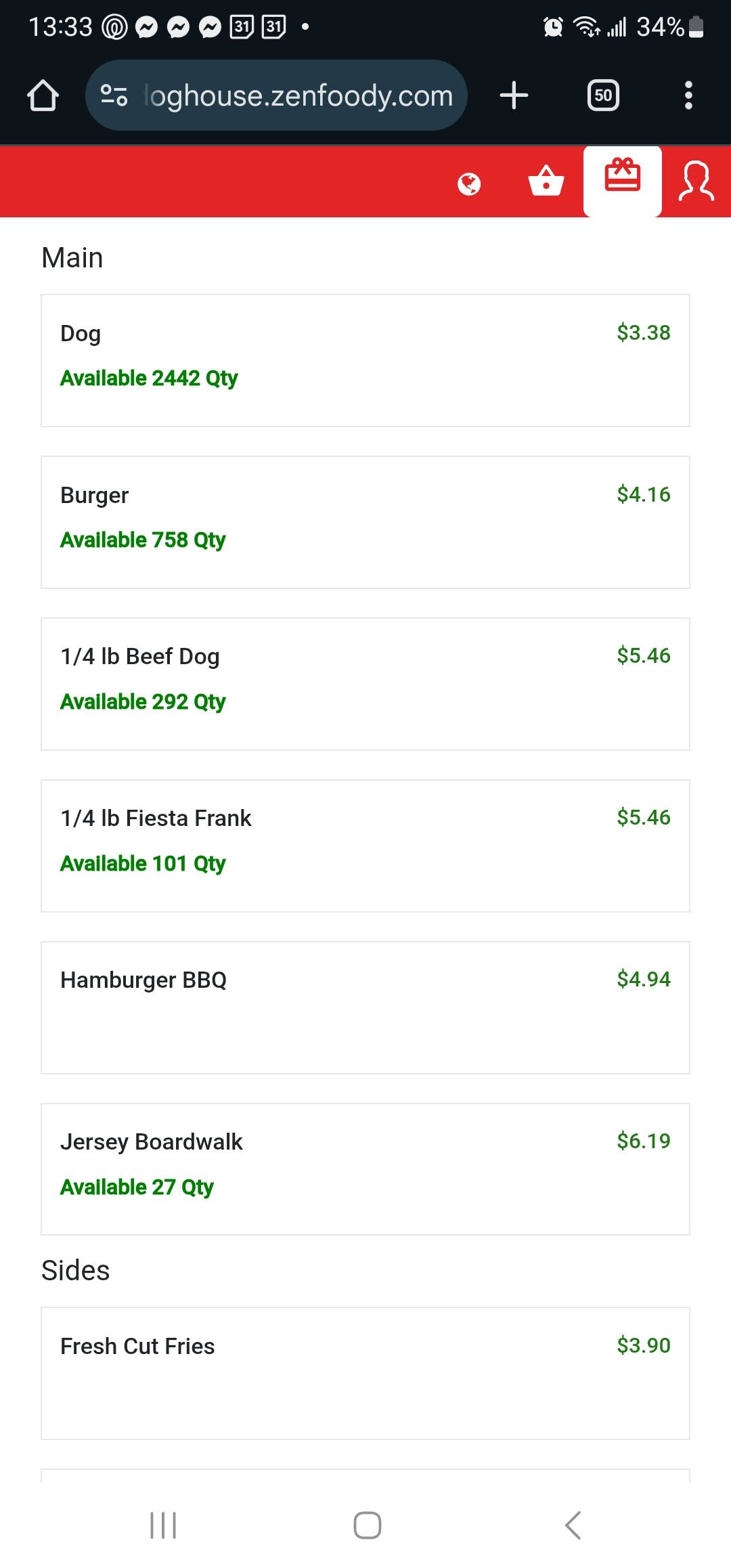Screen dimensions: 731x1568
Task: Go back using system navigation
Action: tap(573, 1525)
